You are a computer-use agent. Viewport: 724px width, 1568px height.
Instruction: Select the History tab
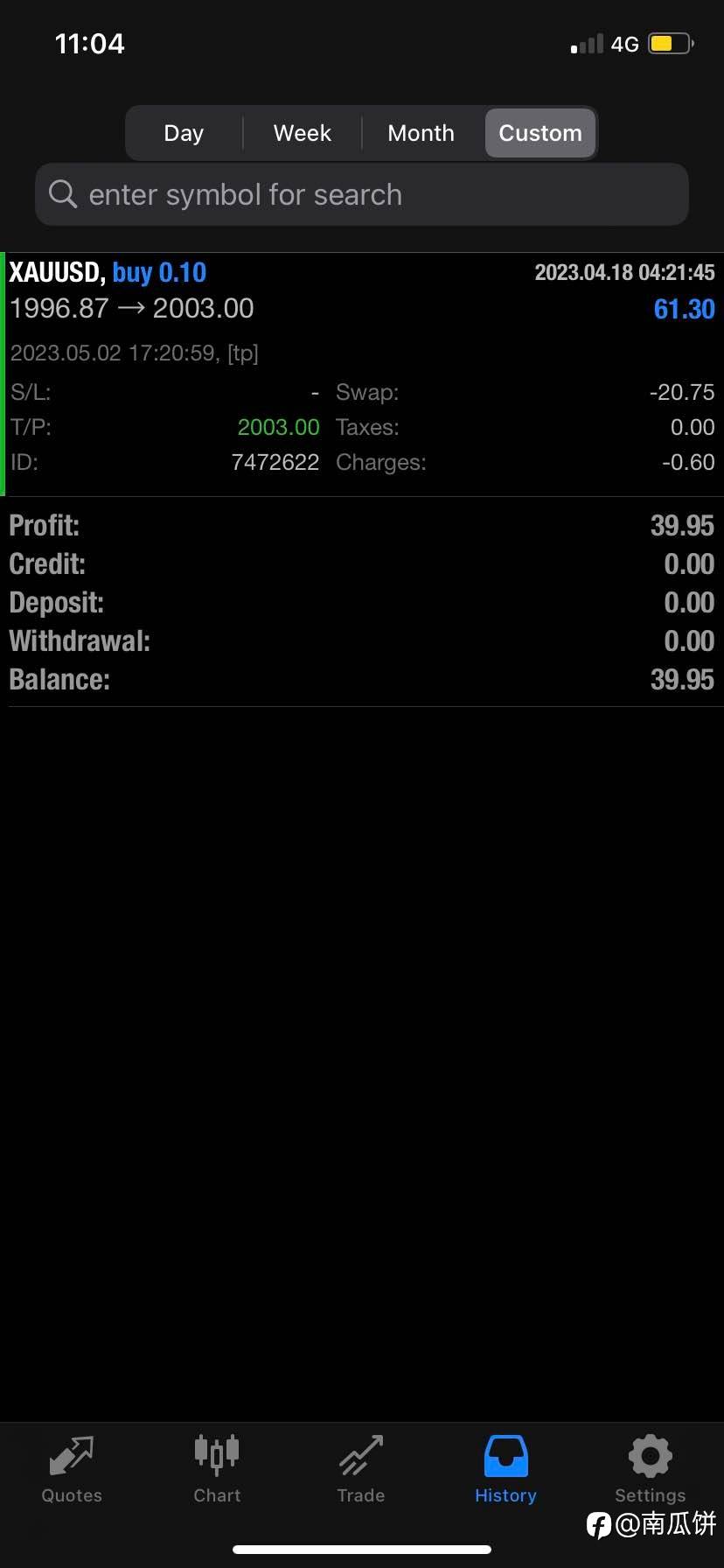(x=505, y=1470)
